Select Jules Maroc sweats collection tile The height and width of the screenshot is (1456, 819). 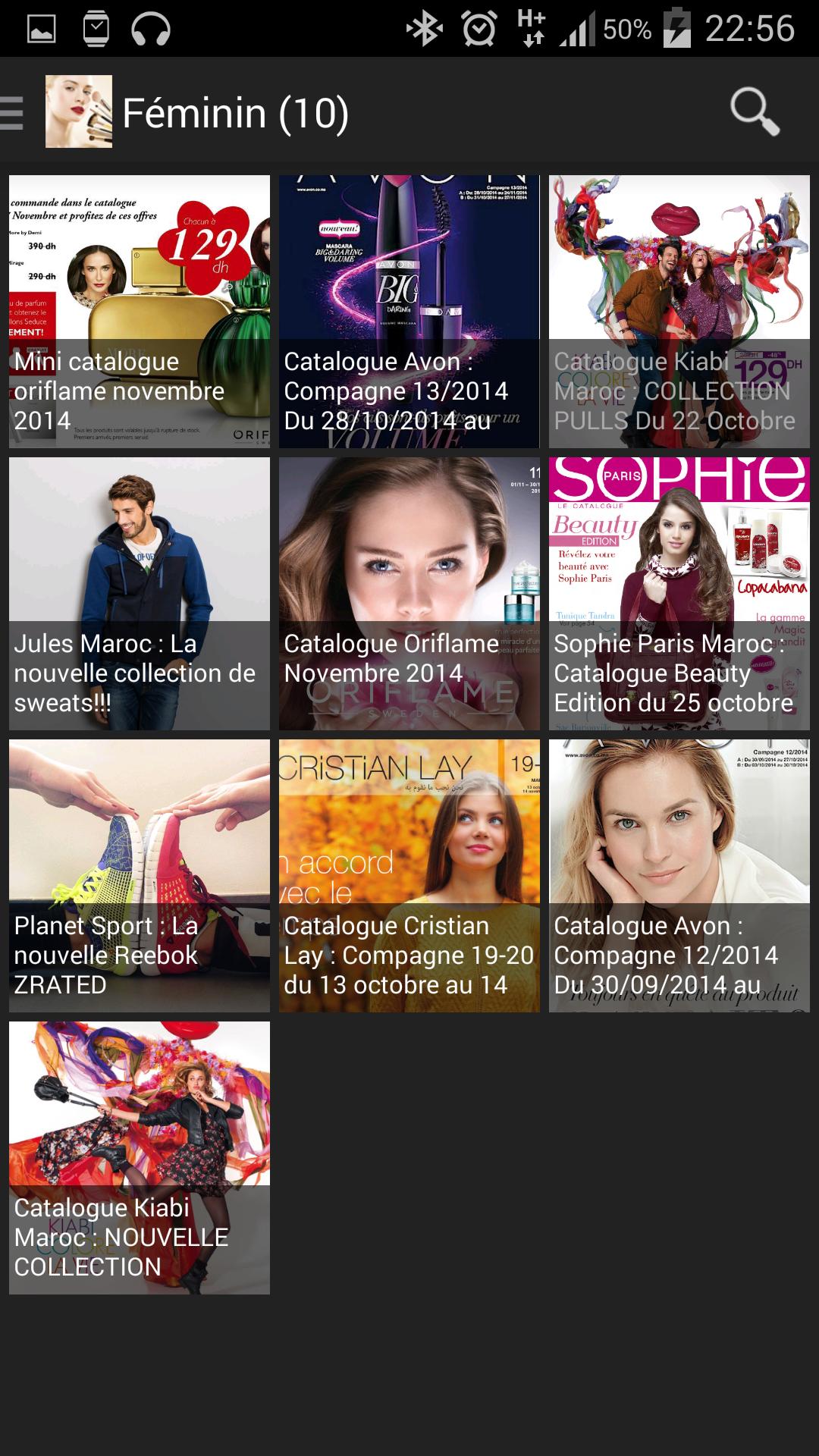coord(140,594)
